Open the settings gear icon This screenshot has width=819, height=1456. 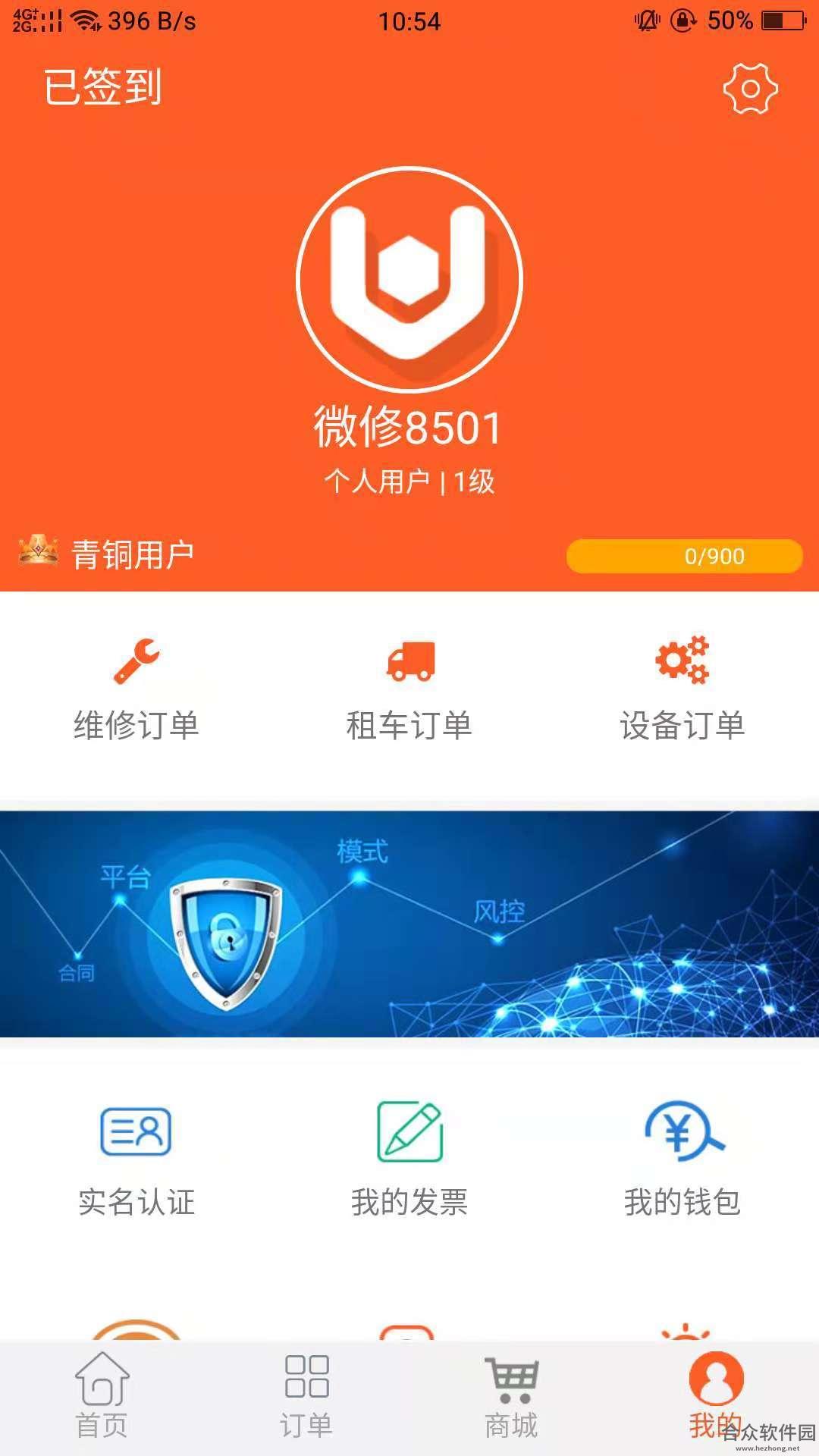point(750,89)
